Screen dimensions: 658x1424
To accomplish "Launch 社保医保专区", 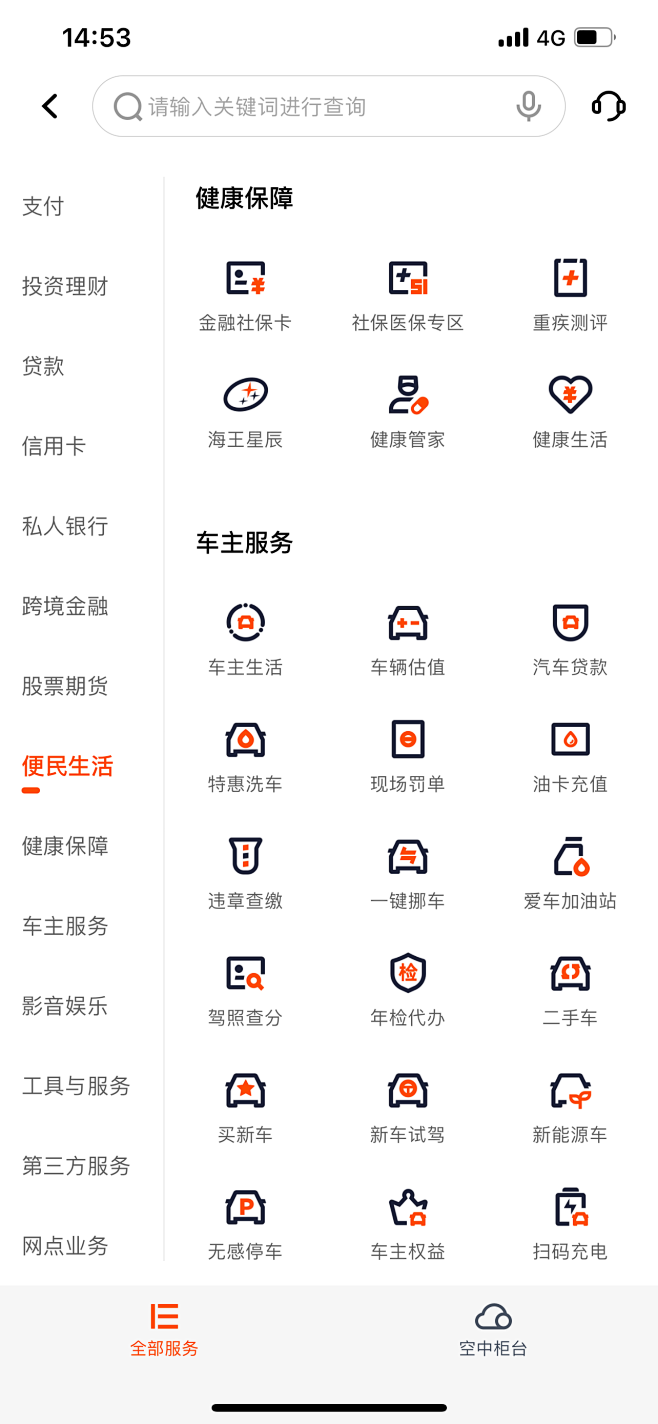I will pos(408,295).
